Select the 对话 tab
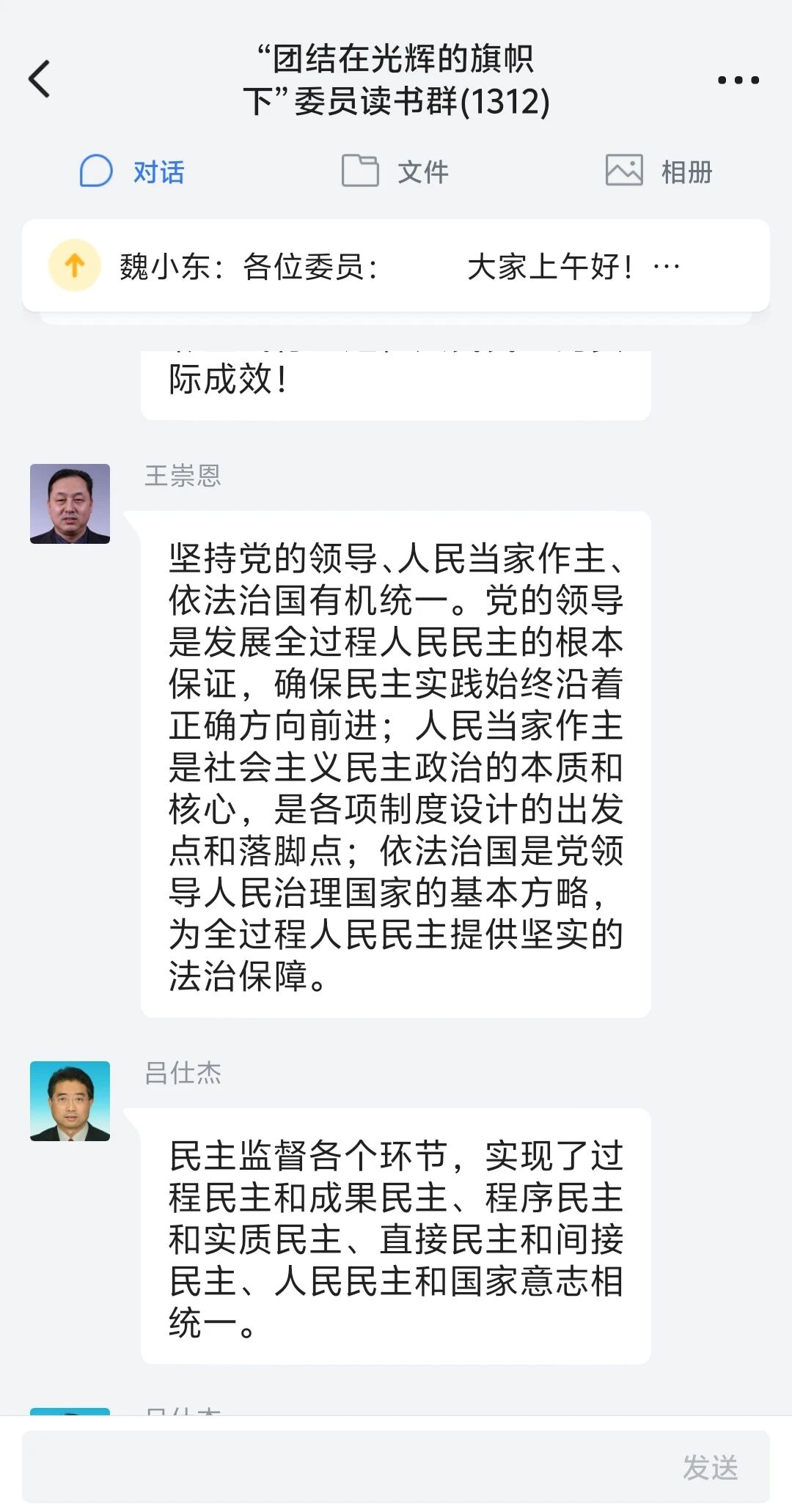This screenshot has width=792, height=1512. (x=133, y=172)
